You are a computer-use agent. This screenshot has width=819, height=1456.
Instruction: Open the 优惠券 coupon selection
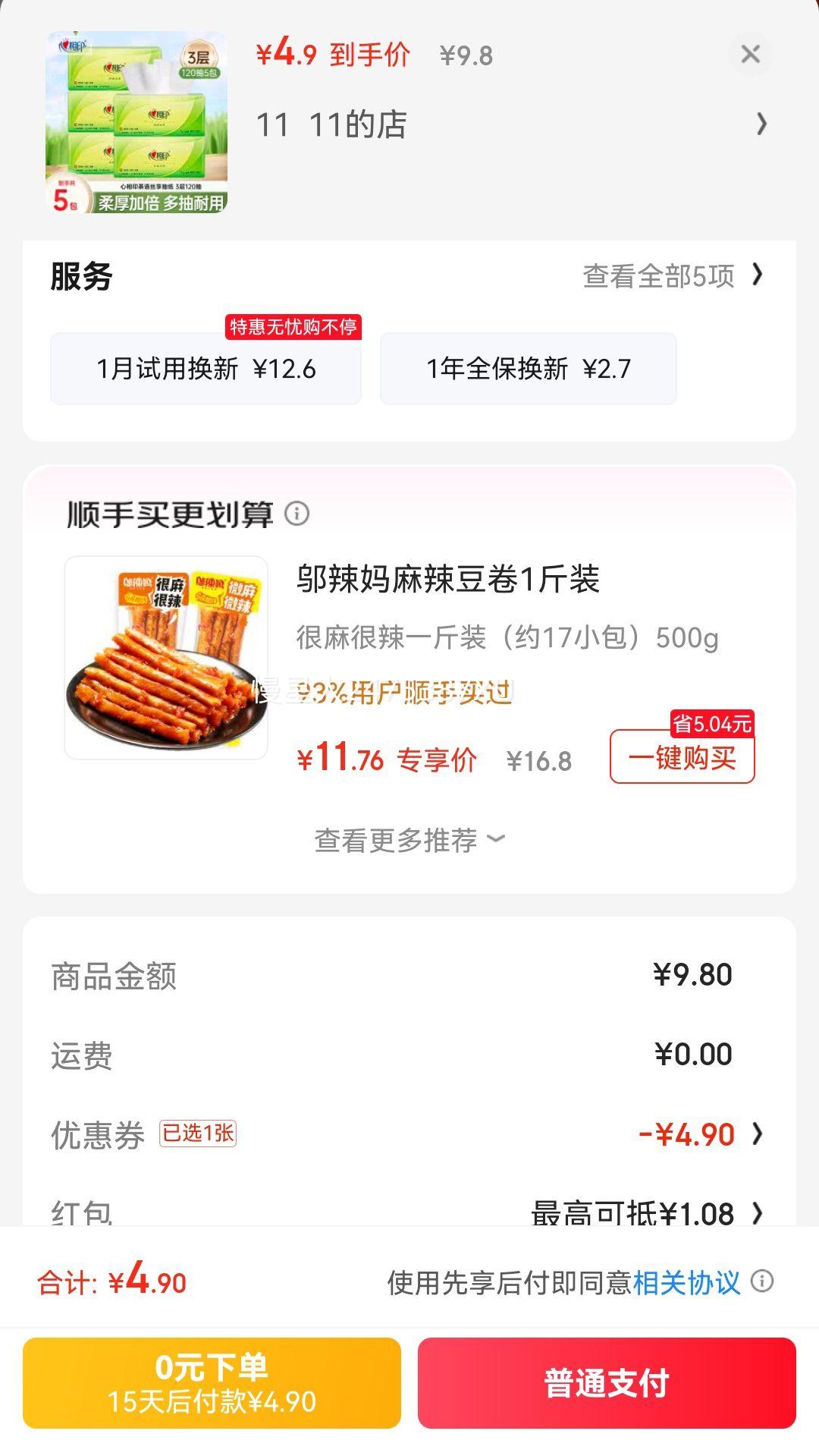pyautogui.click(x=698, y=1134)
